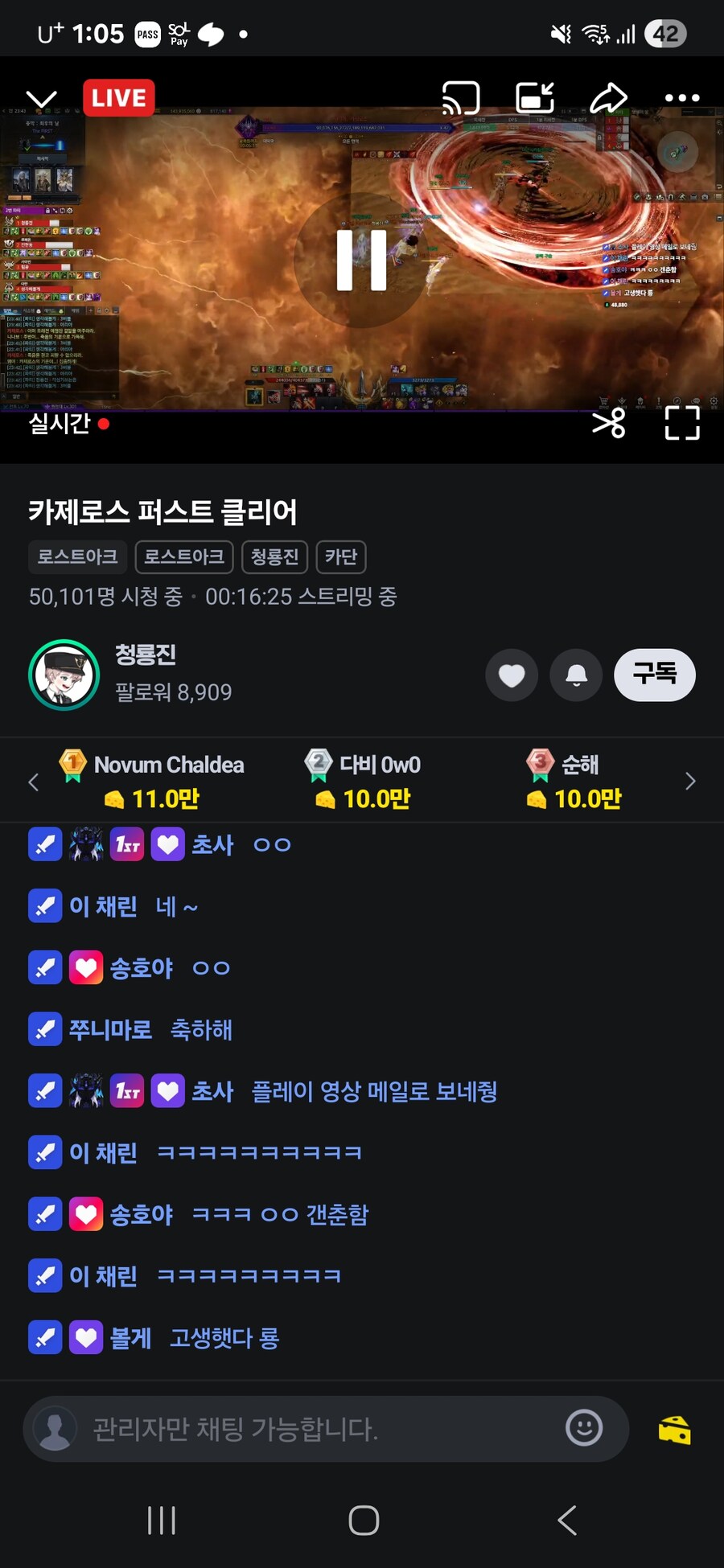Minimize the player with the down chevron

42,99
